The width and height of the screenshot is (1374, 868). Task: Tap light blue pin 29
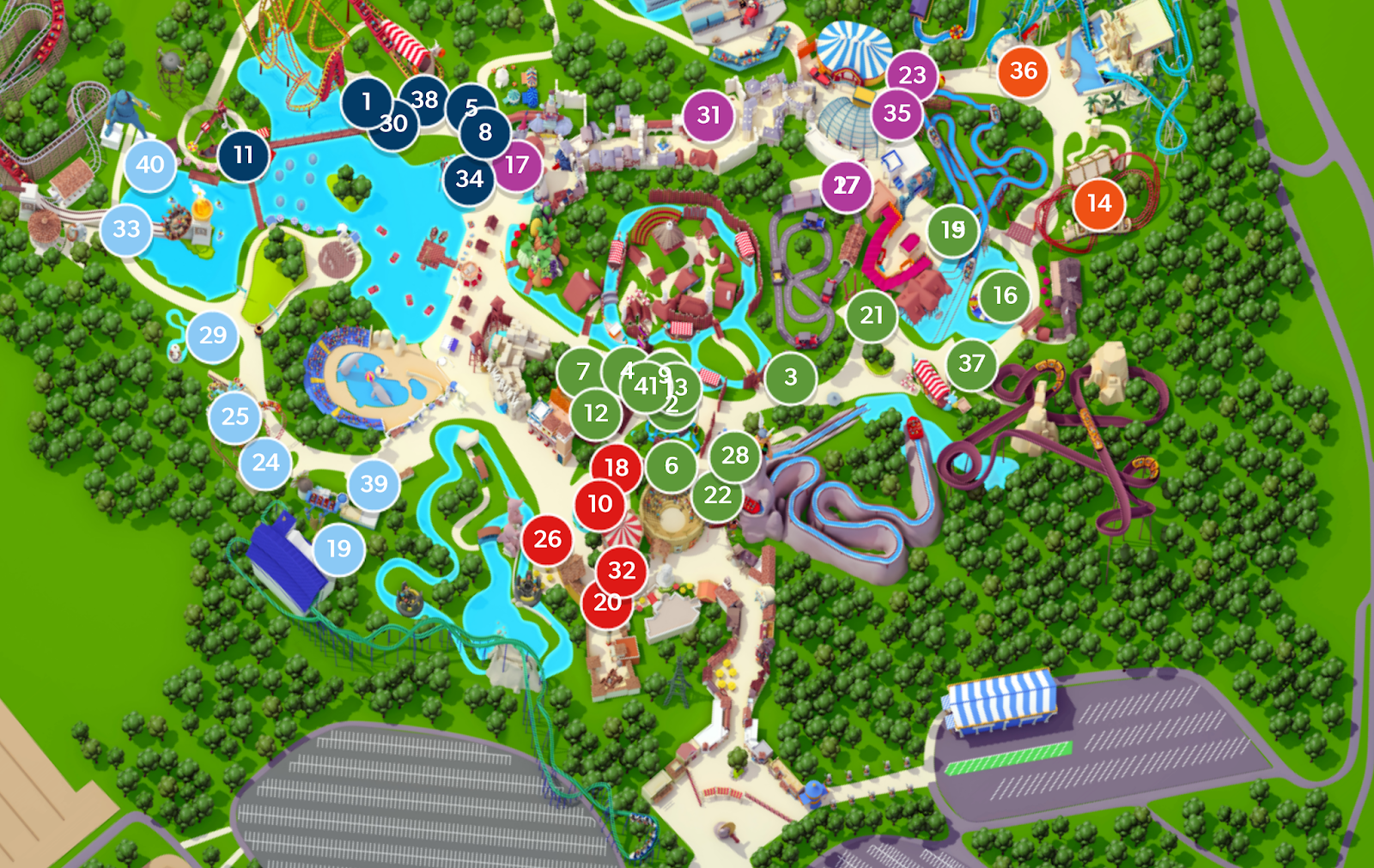click(213, 335)
